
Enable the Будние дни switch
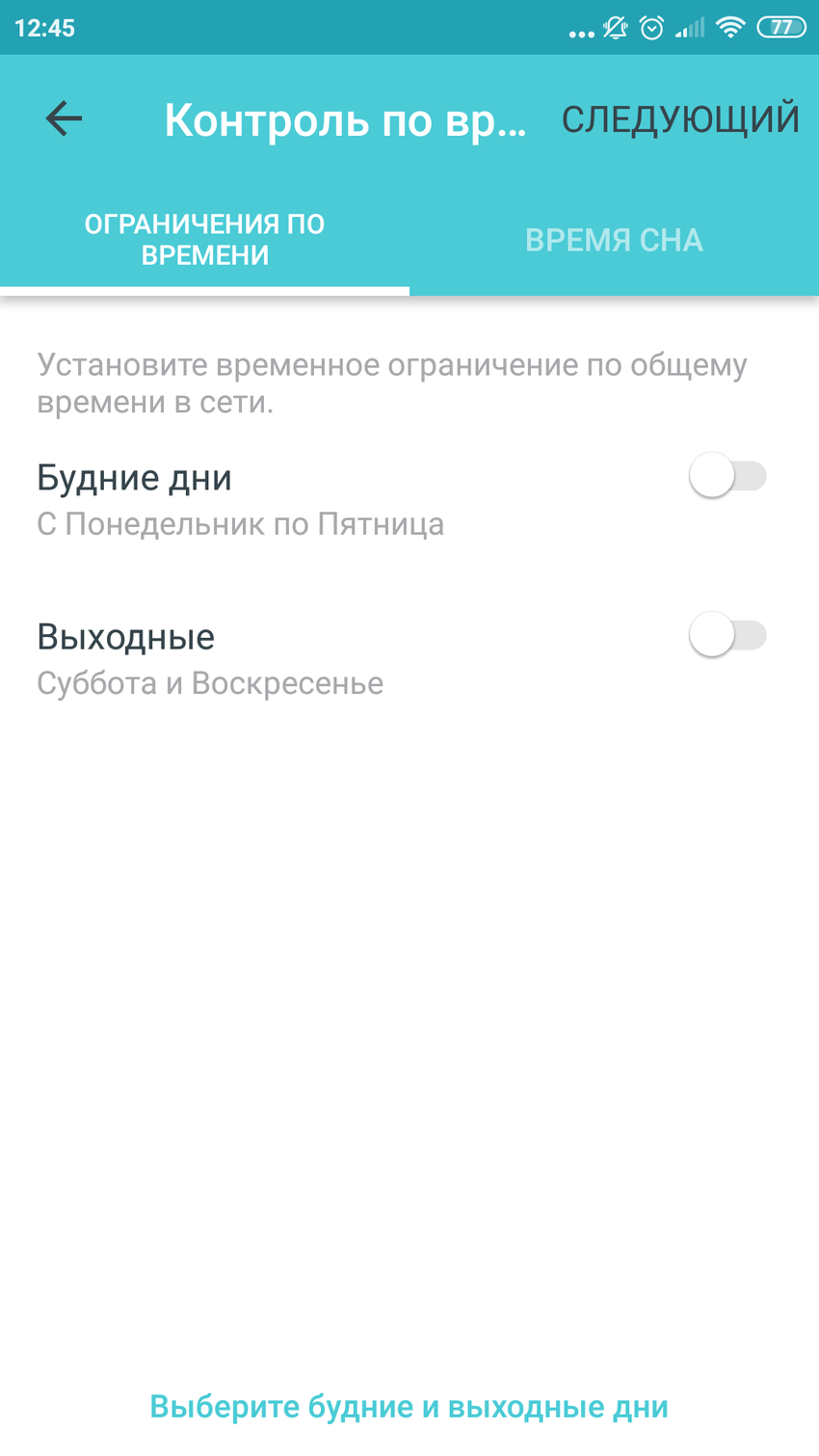click(x=727, y=476)
